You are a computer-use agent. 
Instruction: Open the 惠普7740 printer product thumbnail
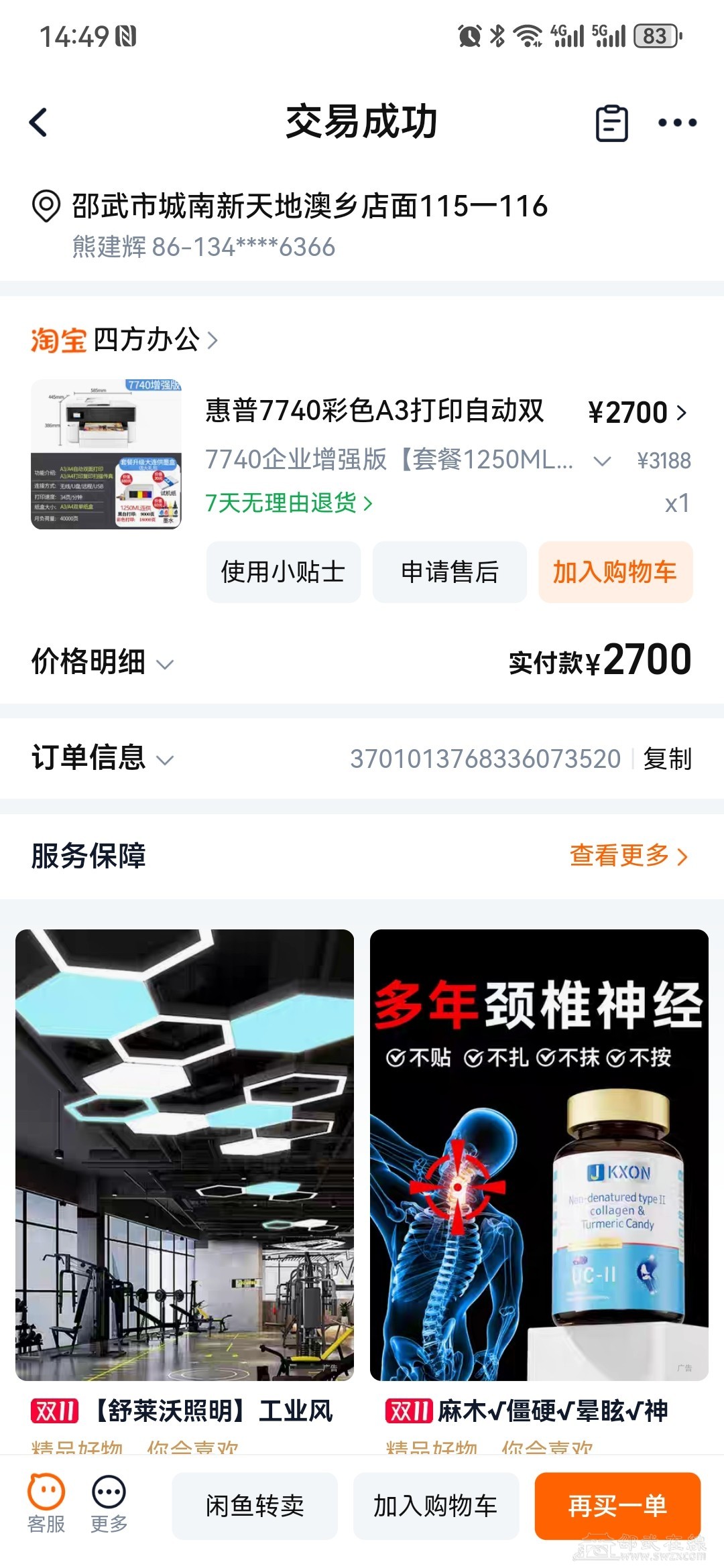click(106, 454)
